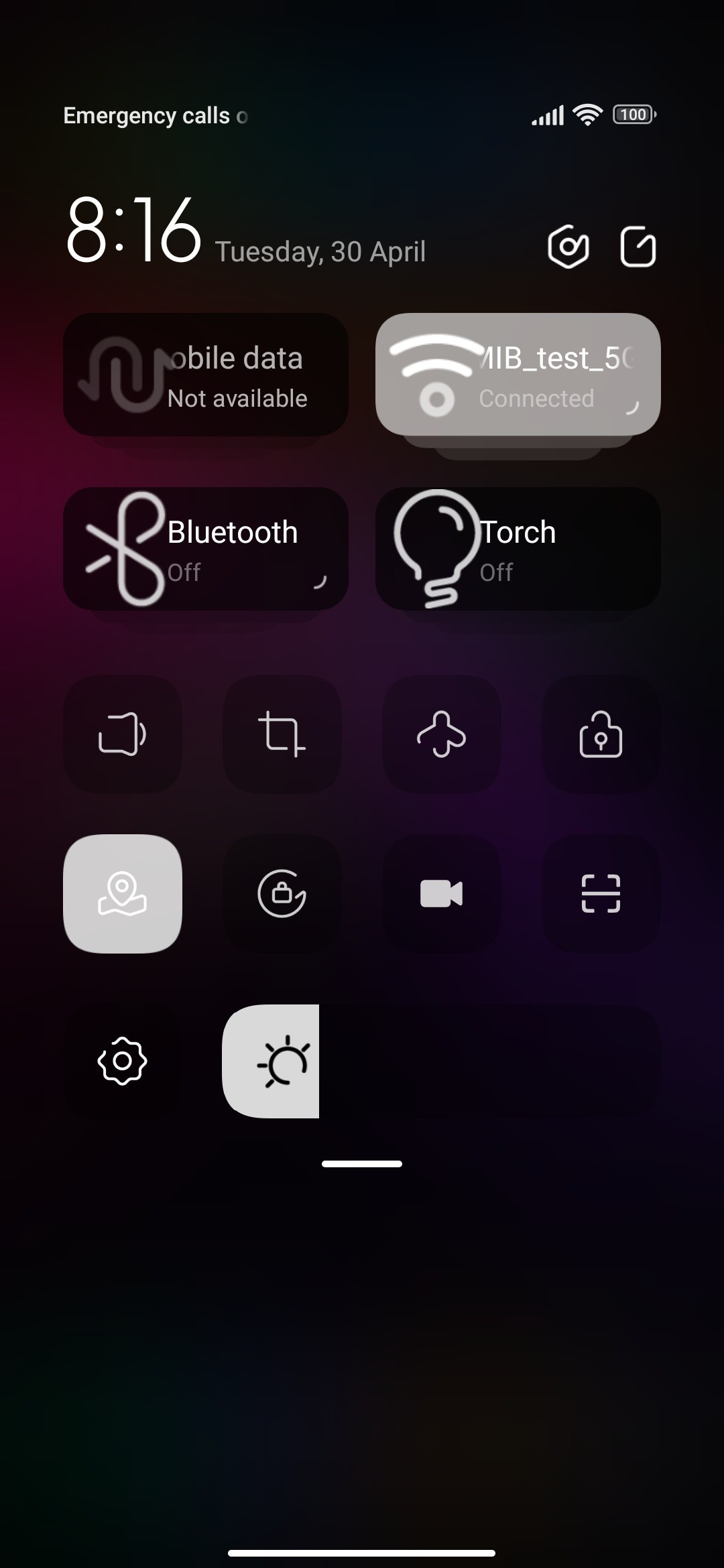Take a screenshot with the crop tile

click(282, 734)
